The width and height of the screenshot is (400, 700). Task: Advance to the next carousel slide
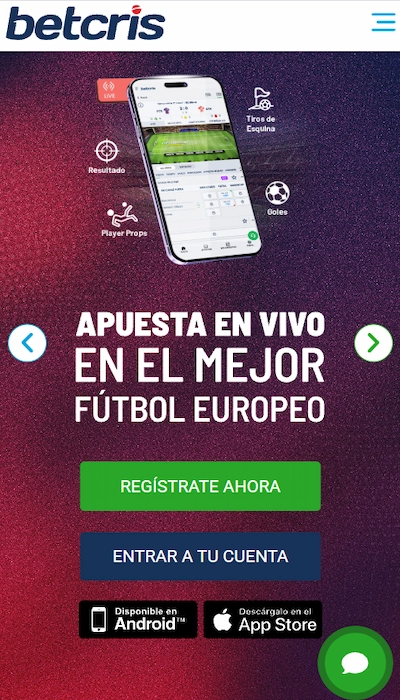pos(374,343)
